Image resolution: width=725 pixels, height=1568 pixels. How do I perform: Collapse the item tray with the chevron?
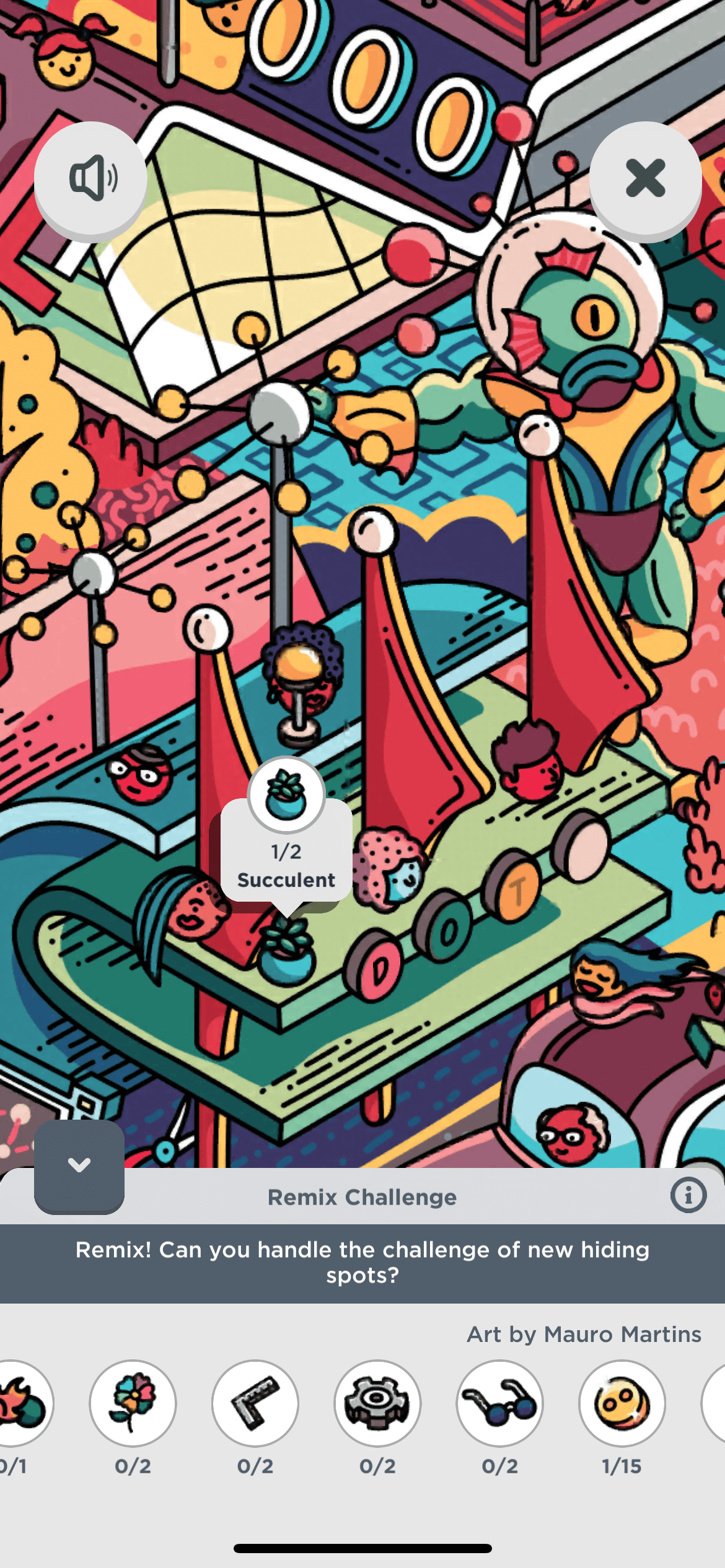tap(79, 1165)
